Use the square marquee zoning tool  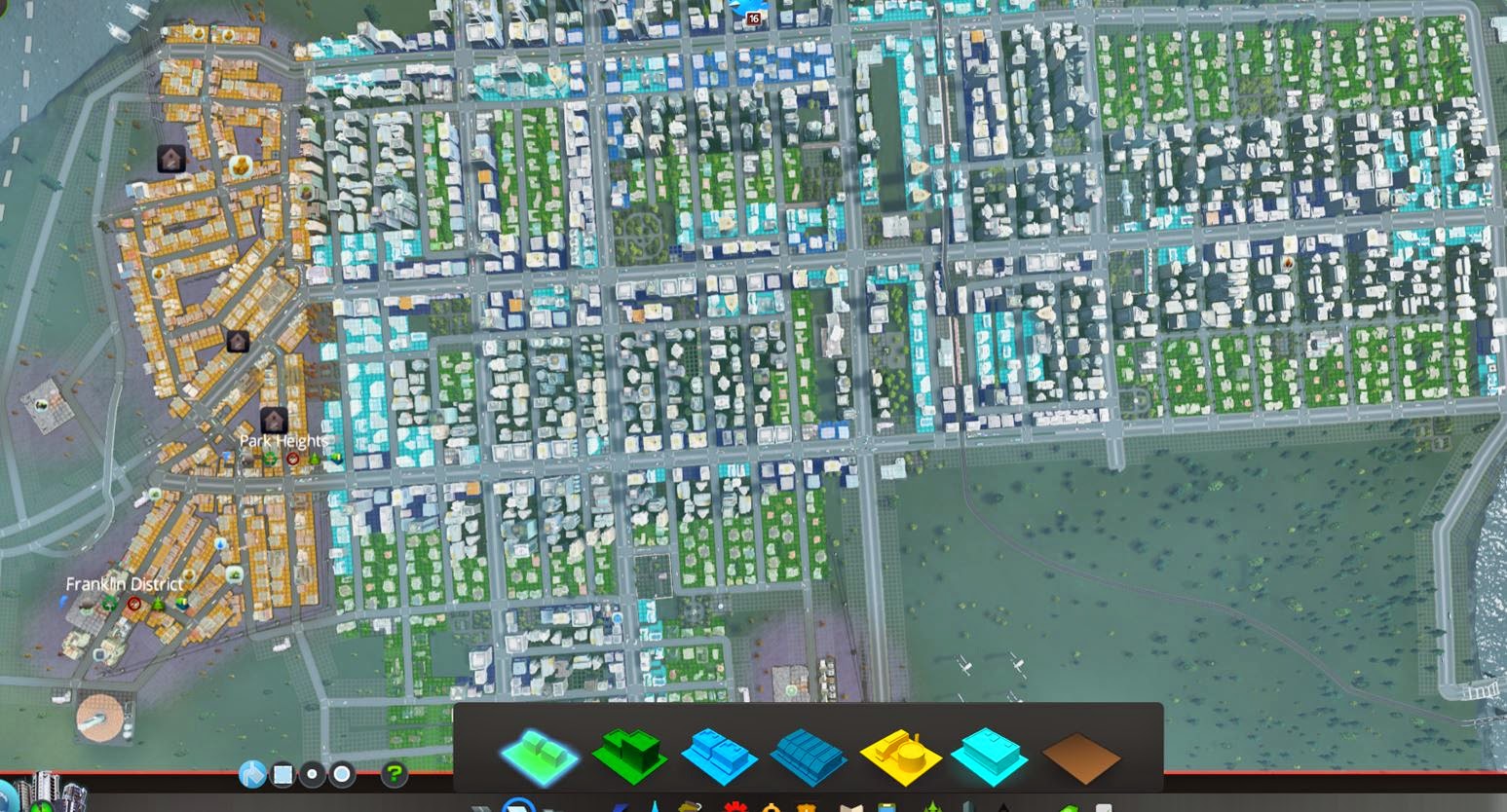coord(283,775)
